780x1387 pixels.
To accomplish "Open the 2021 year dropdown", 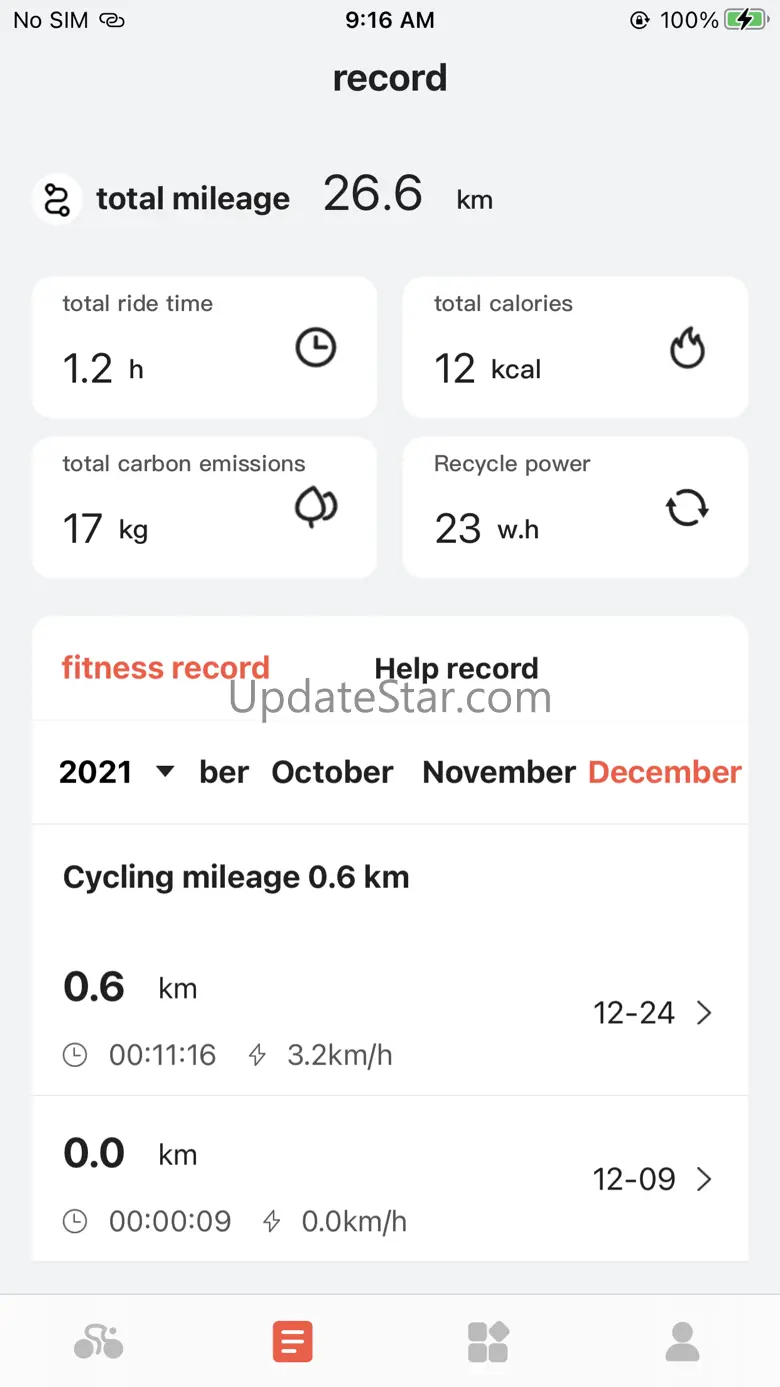I will point(116,772).
